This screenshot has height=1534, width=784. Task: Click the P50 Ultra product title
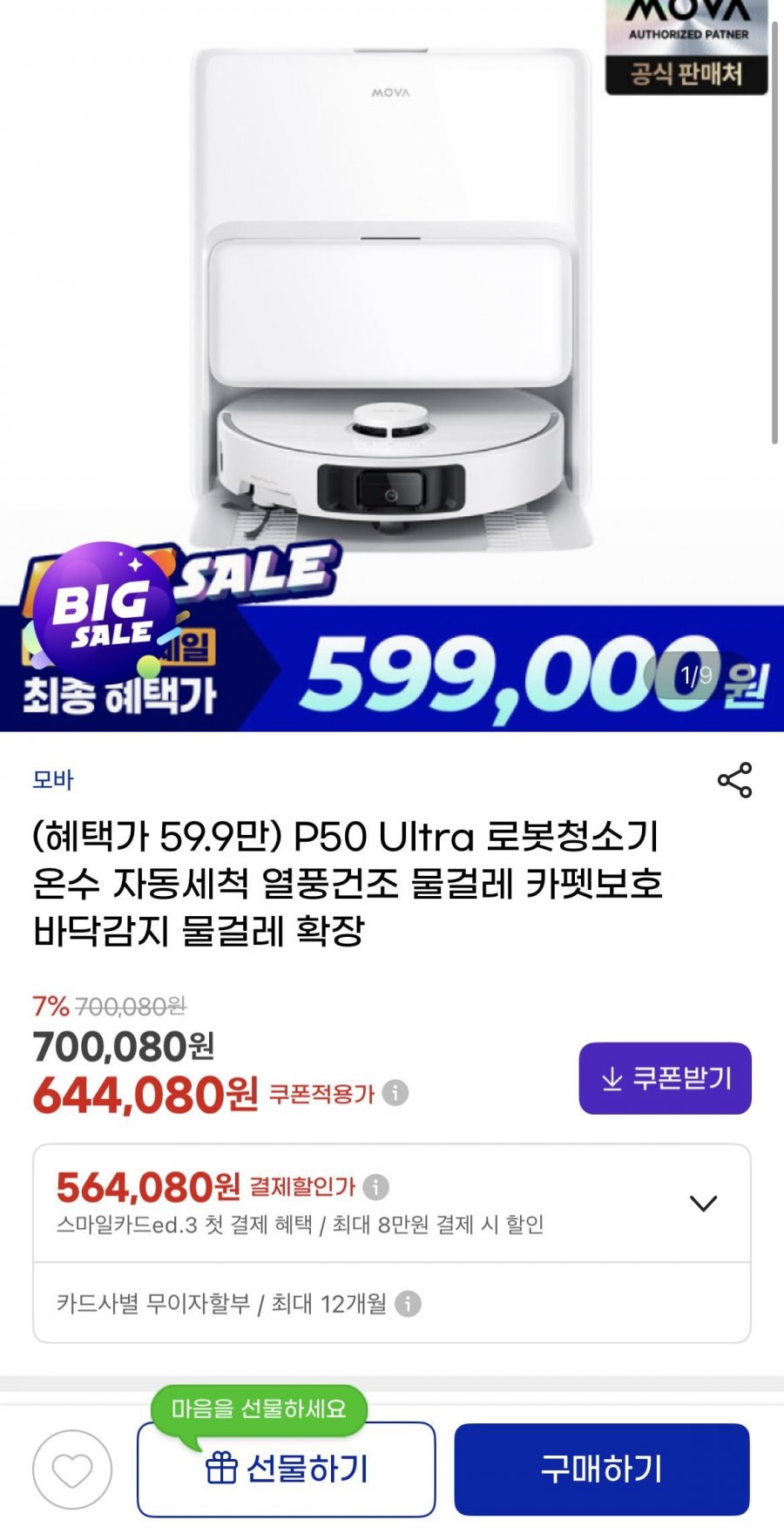348,880
